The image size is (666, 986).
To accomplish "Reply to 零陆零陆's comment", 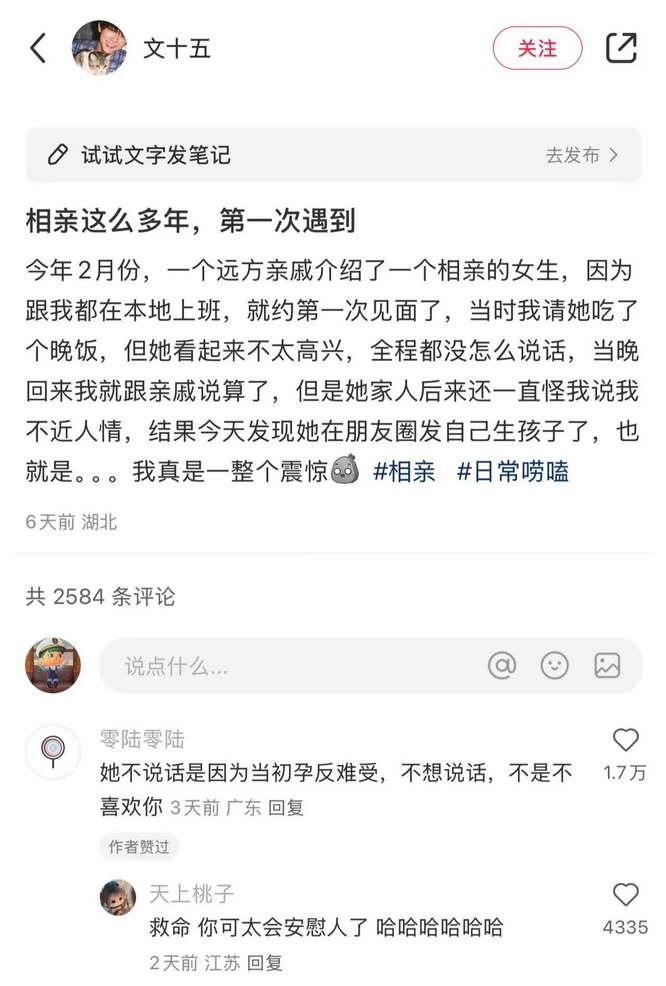I will (x=287, y=807).
